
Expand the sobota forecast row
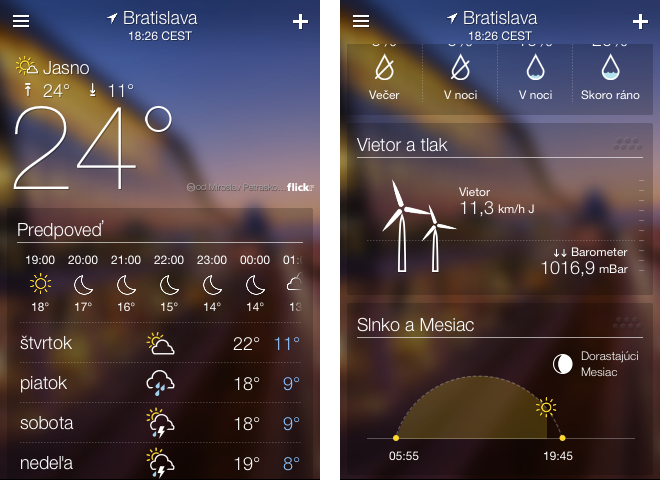click(x=160, y=422)
